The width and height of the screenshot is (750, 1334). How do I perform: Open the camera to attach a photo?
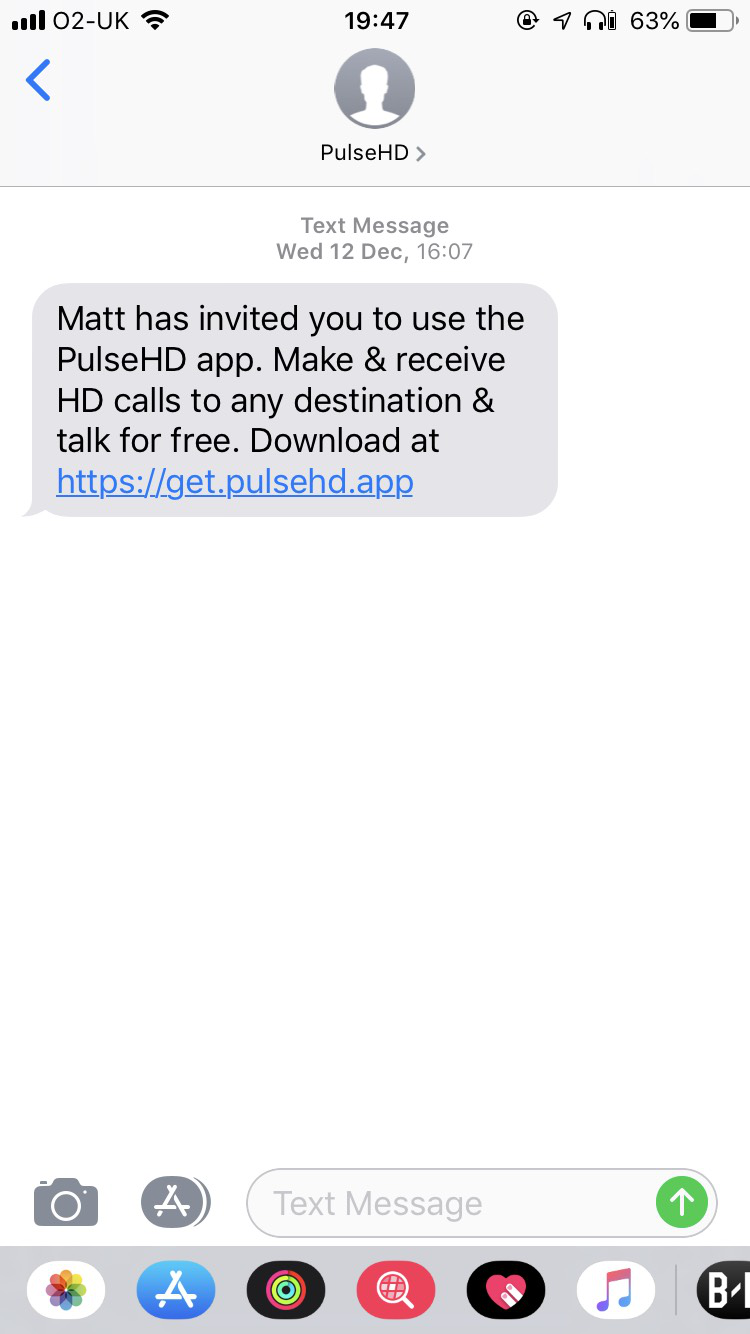click(x=66, y=1202)
